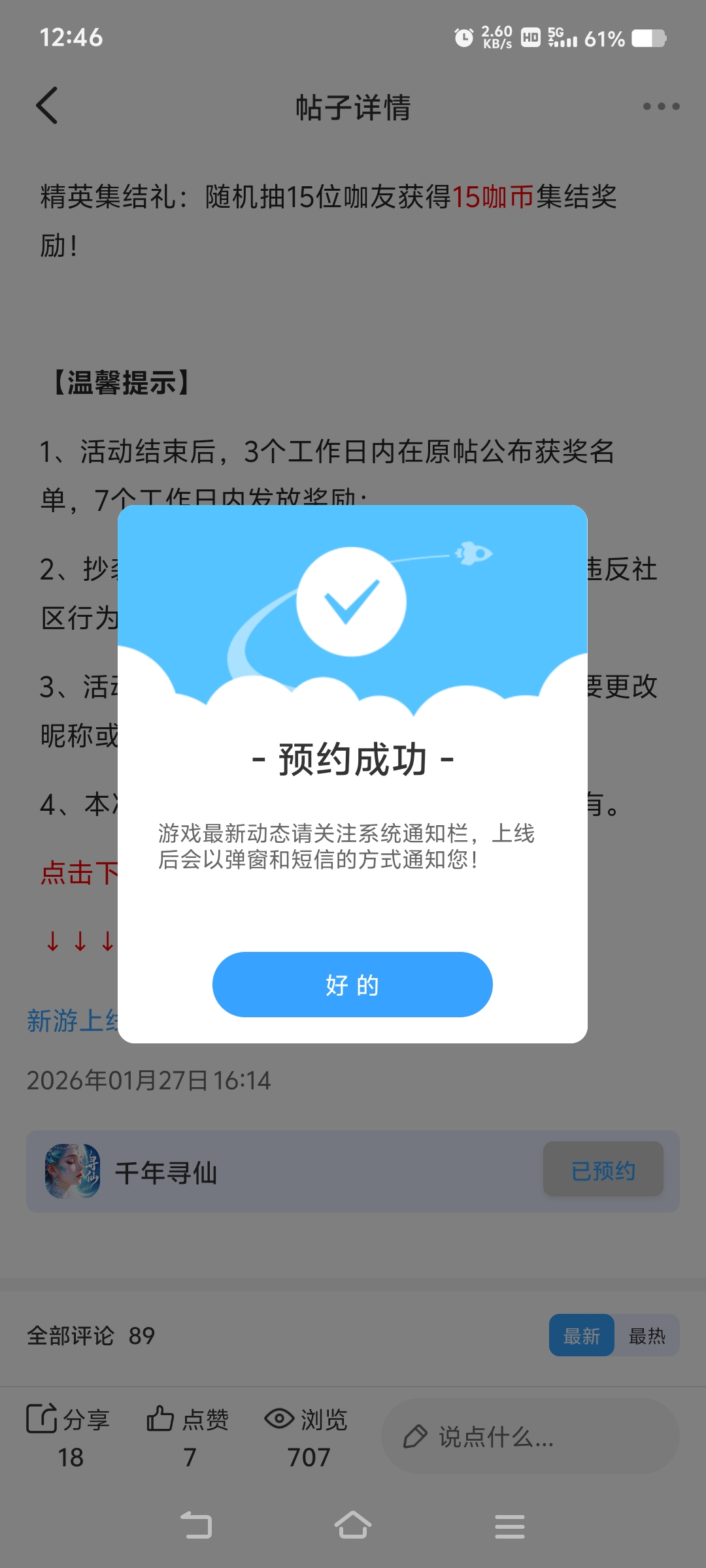Go back using the top-left arrow
This screenshot has height=1568, width=706.
pos(47,106)
